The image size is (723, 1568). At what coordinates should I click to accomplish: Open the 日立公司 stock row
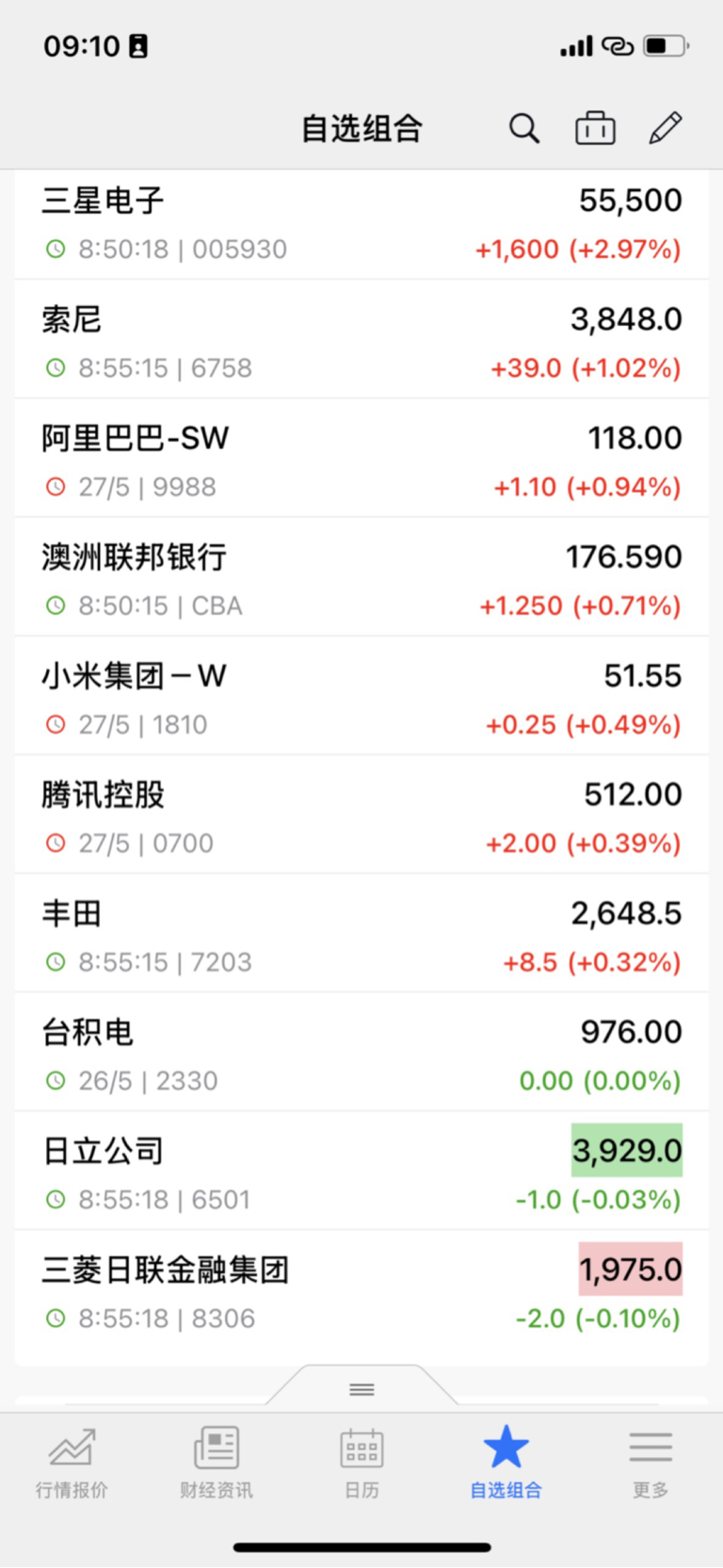tap(361, 1170)
